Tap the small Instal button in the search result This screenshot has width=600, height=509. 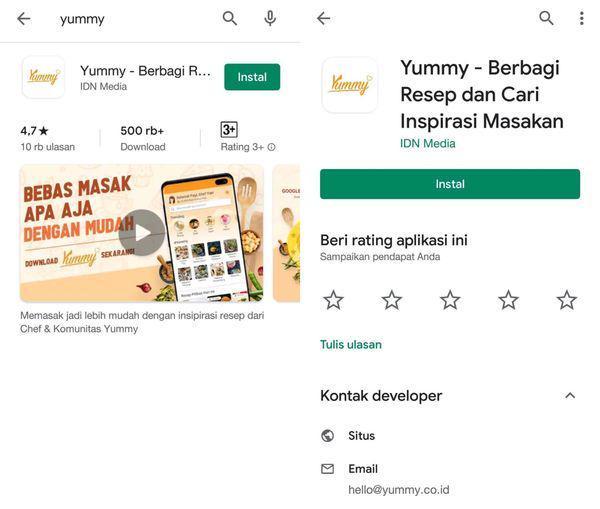click(x=252, y=77)
